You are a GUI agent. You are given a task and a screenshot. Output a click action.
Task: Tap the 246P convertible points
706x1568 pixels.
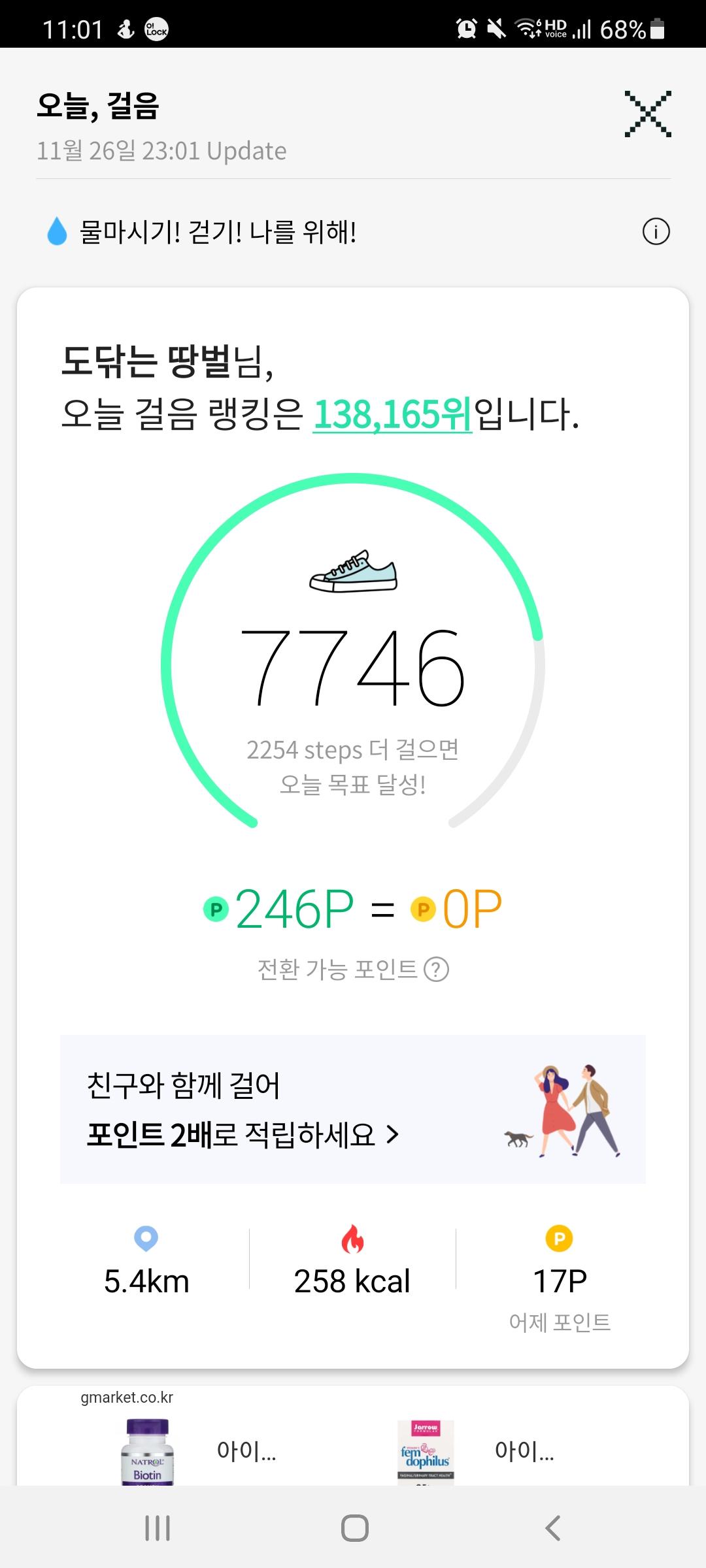click(281, 909)
